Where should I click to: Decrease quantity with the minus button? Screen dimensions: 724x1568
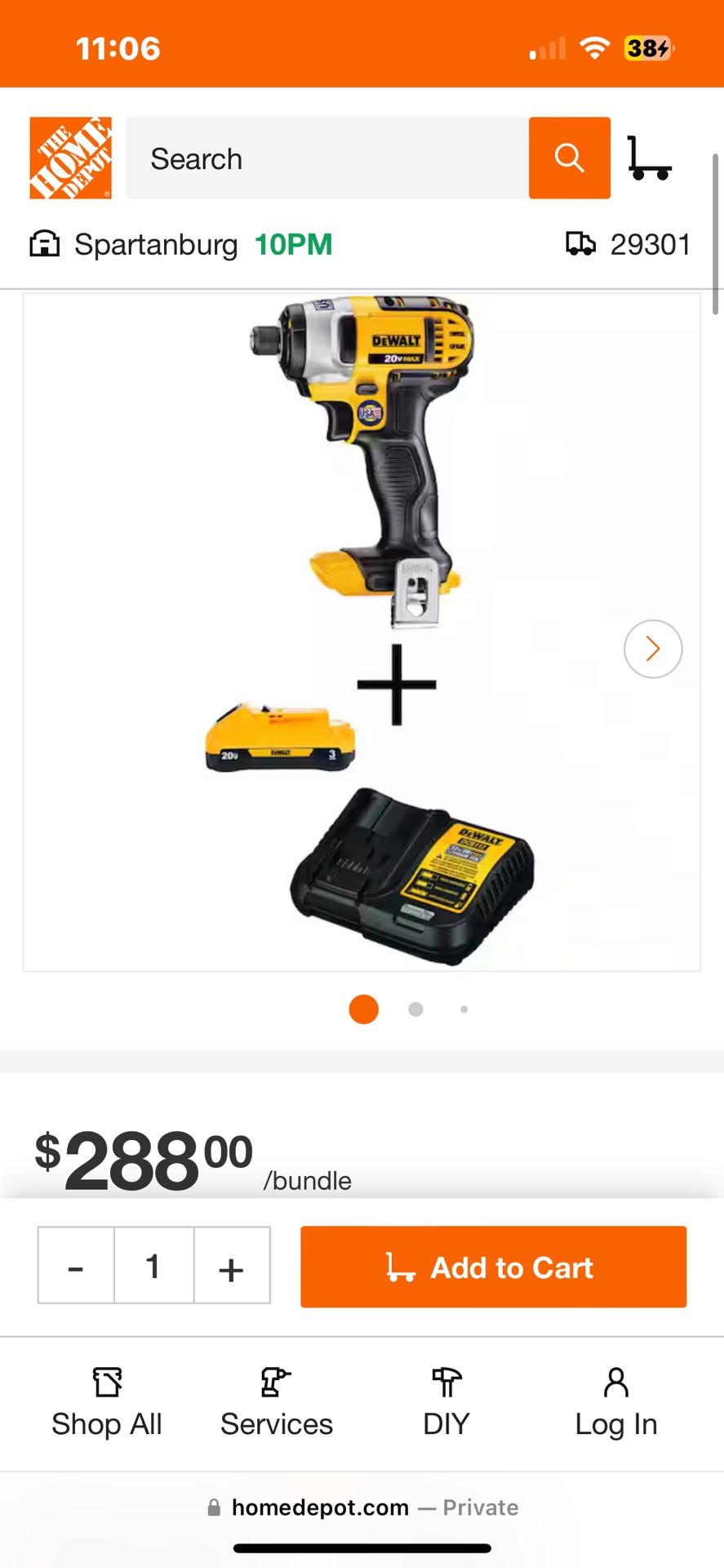pos(76,1266)
